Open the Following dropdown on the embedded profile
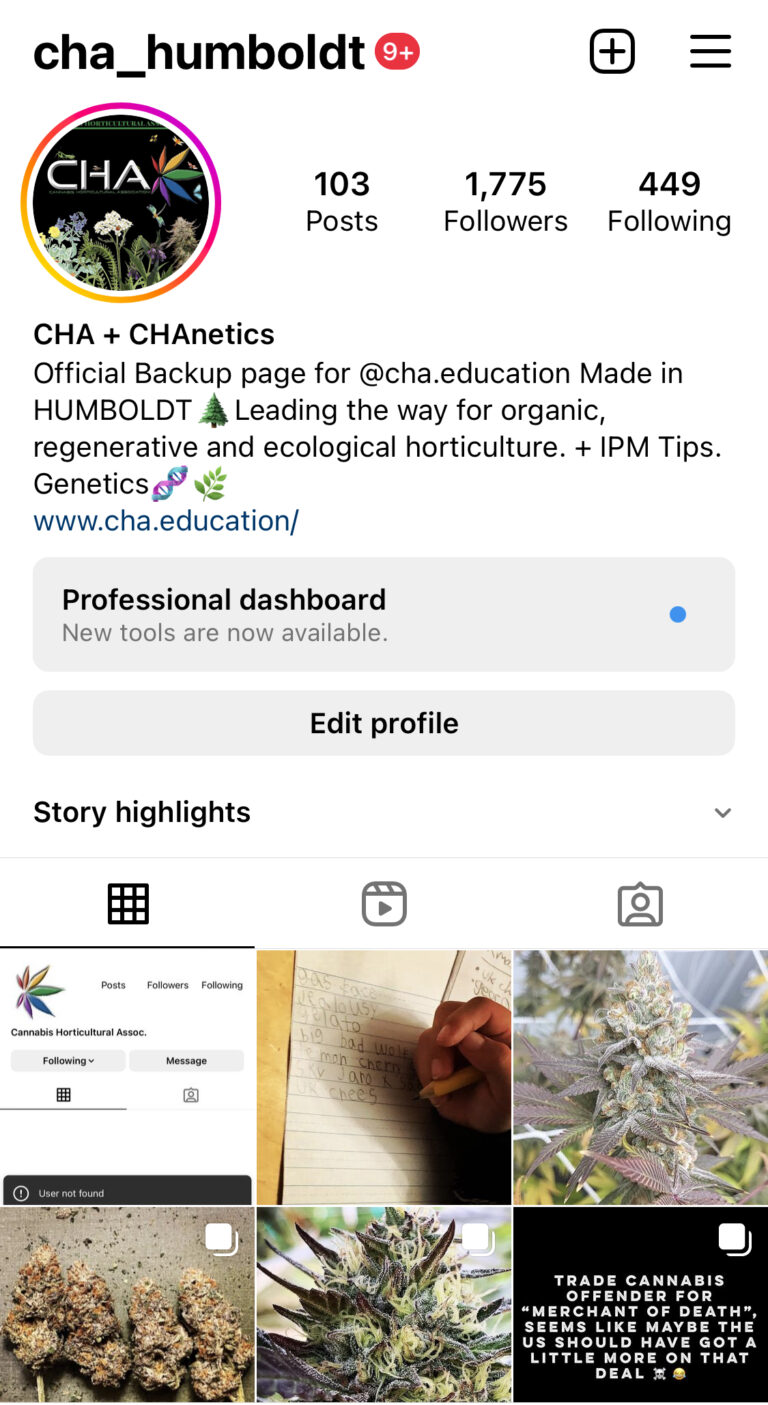This screenshot has height=1405, width=768. (x=67, y=1060)
